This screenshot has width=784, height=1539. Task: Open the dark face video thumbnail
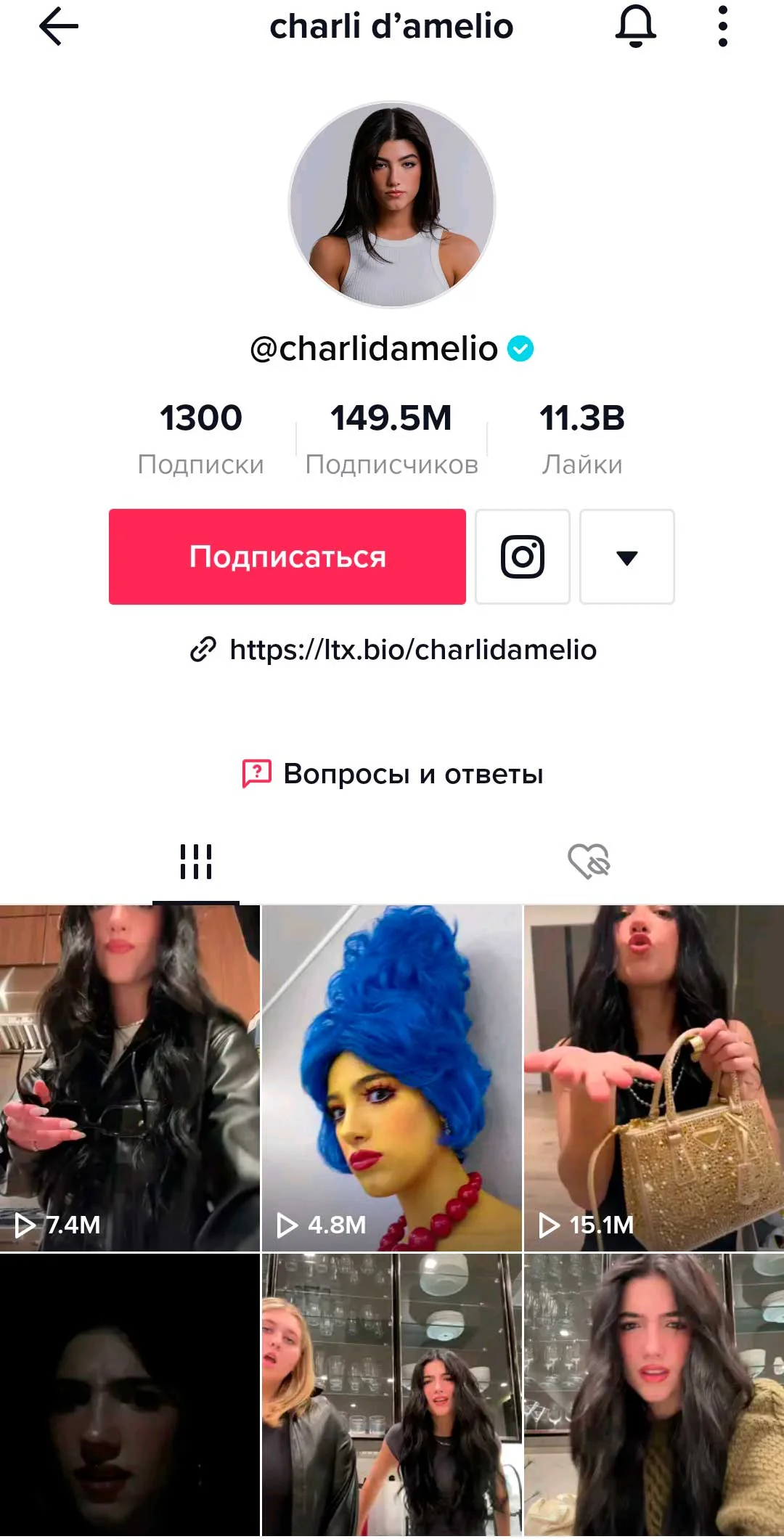point(130,1394)
